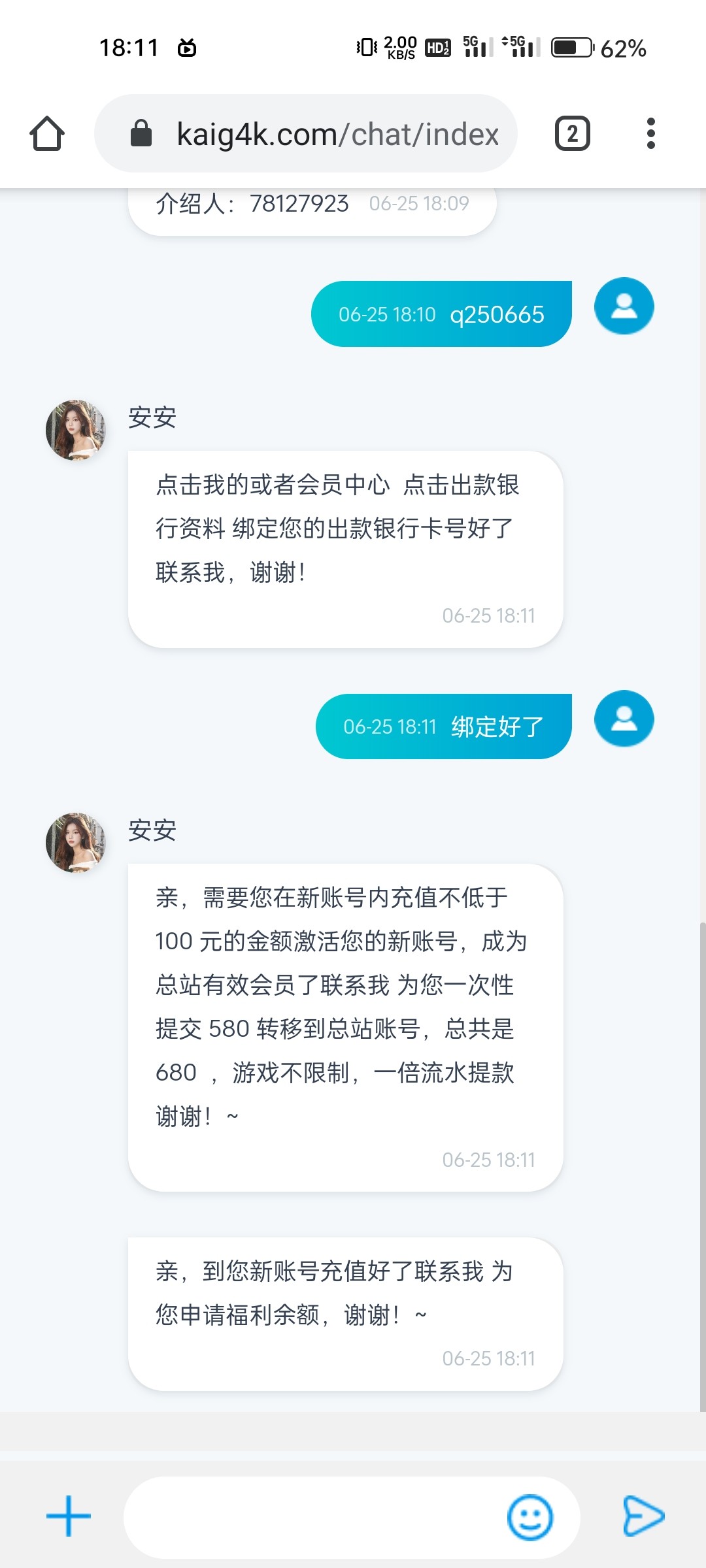The height and width of the screenshot is (1568, 706).
Task: Tap the message bubble saying 绑定好了
Action: [x=444, y=725]
